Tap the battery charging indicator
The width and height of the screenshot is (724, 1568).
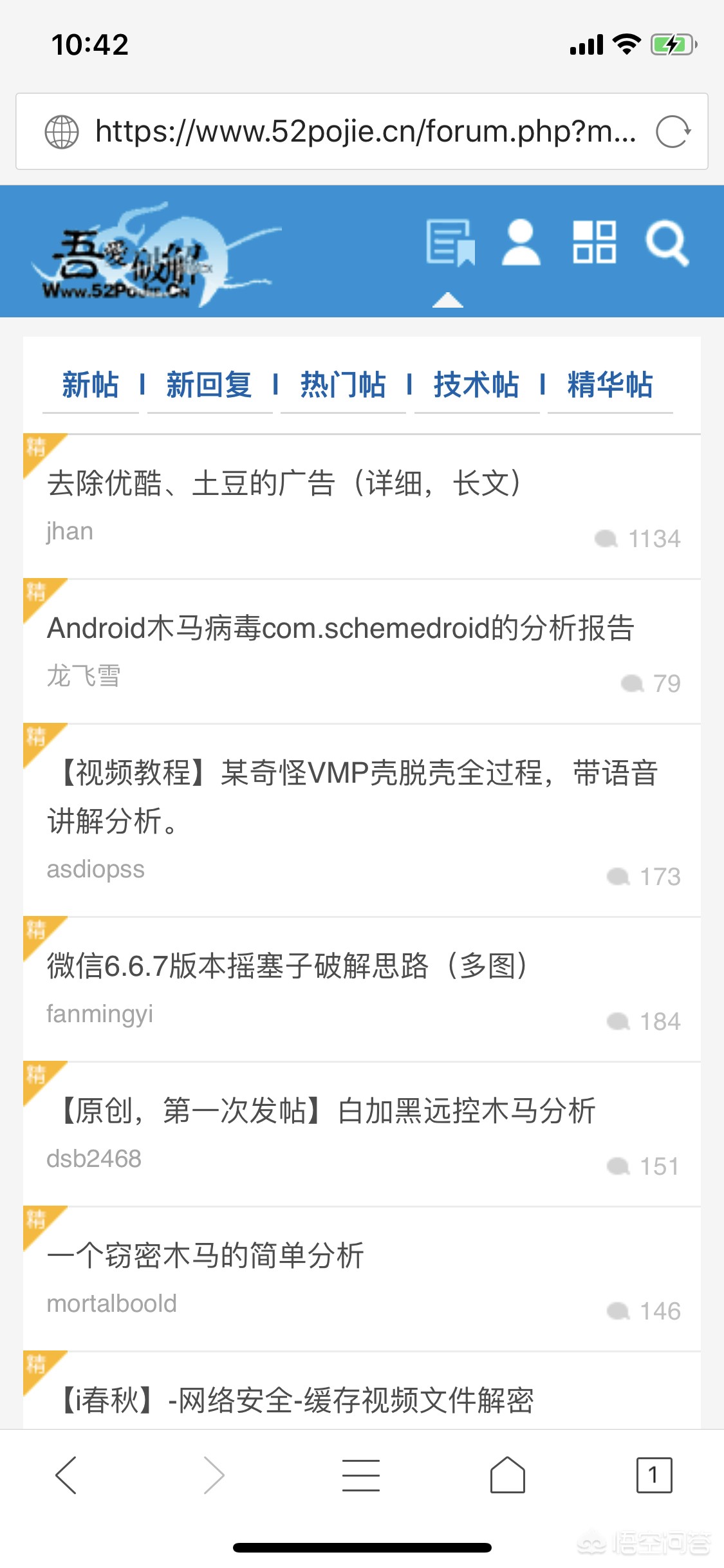[671, 42]
